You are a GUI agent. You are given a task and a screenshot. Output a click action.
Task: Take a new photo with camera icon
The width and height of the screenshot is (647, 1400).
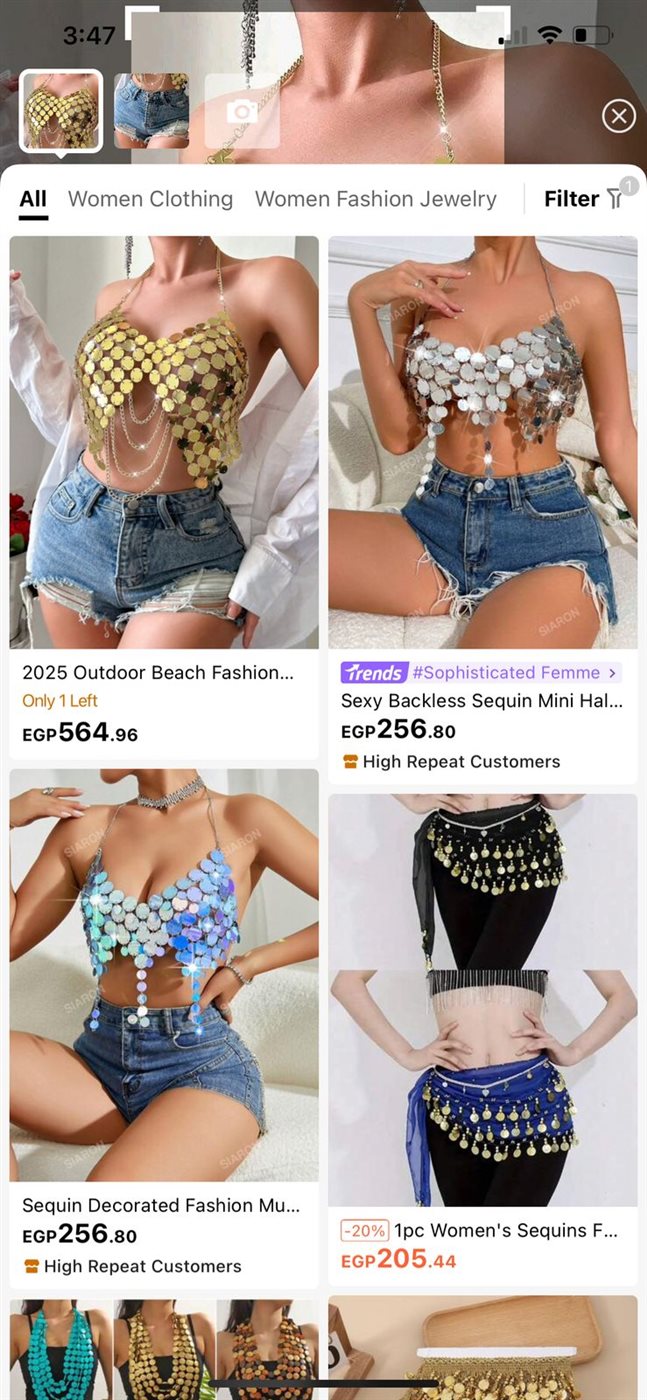pyautogui.click(x=242, y=111)
